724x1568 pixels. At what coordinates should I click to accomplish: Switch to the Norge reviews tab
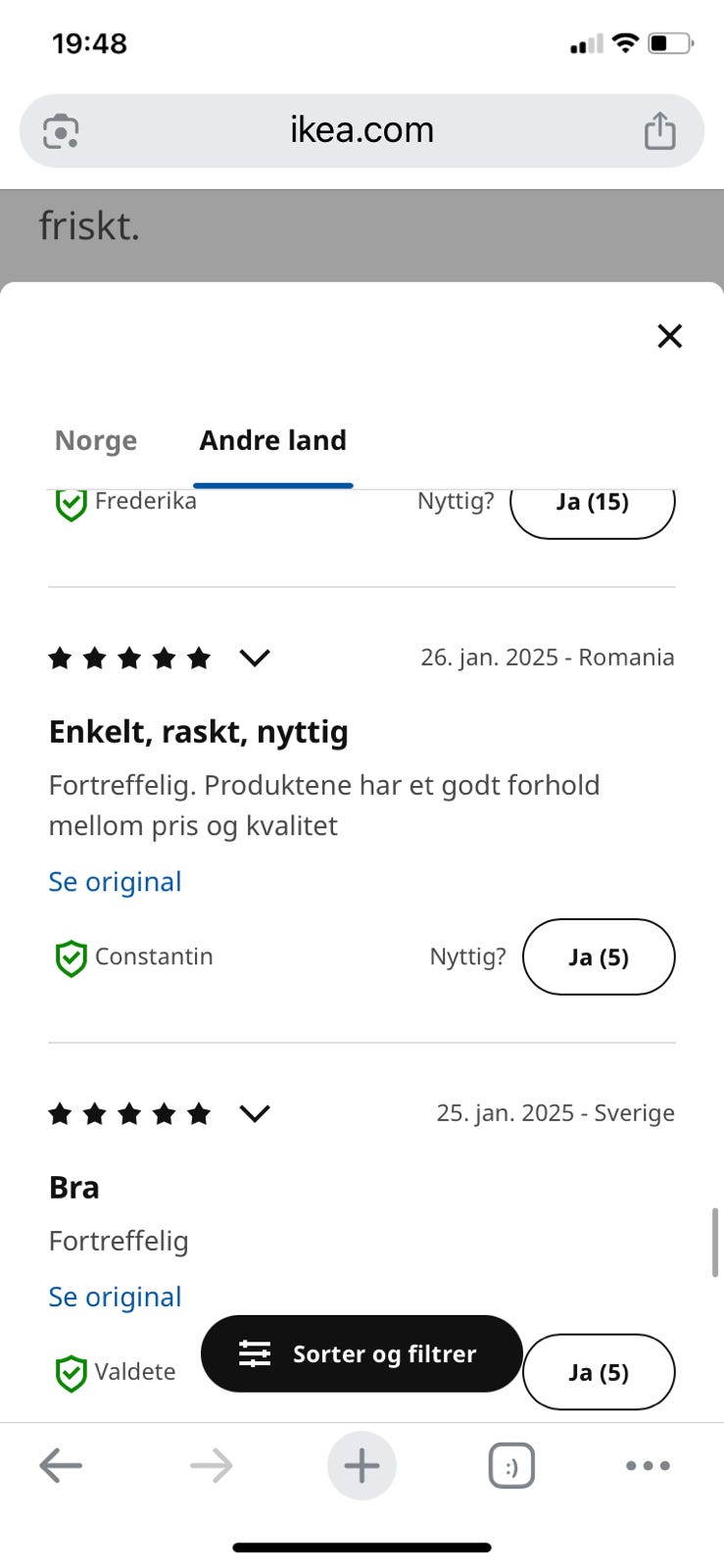tap(95, 440)
